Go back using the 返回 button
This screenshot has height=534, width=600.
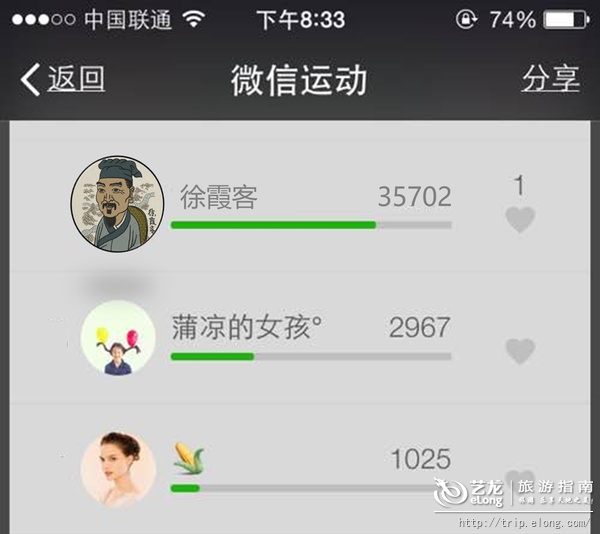pos(63,79)
